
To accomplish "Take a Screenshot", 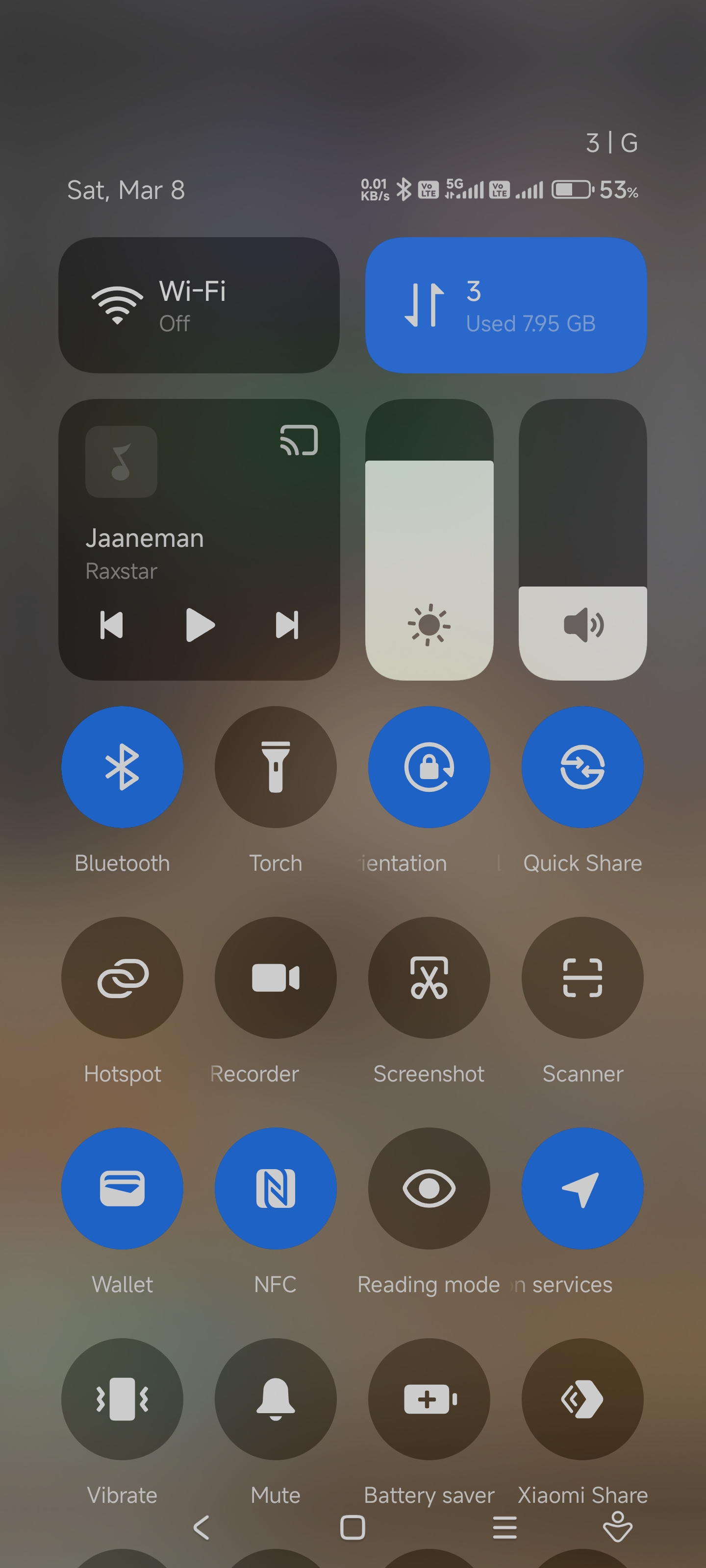I will [429, 978].
